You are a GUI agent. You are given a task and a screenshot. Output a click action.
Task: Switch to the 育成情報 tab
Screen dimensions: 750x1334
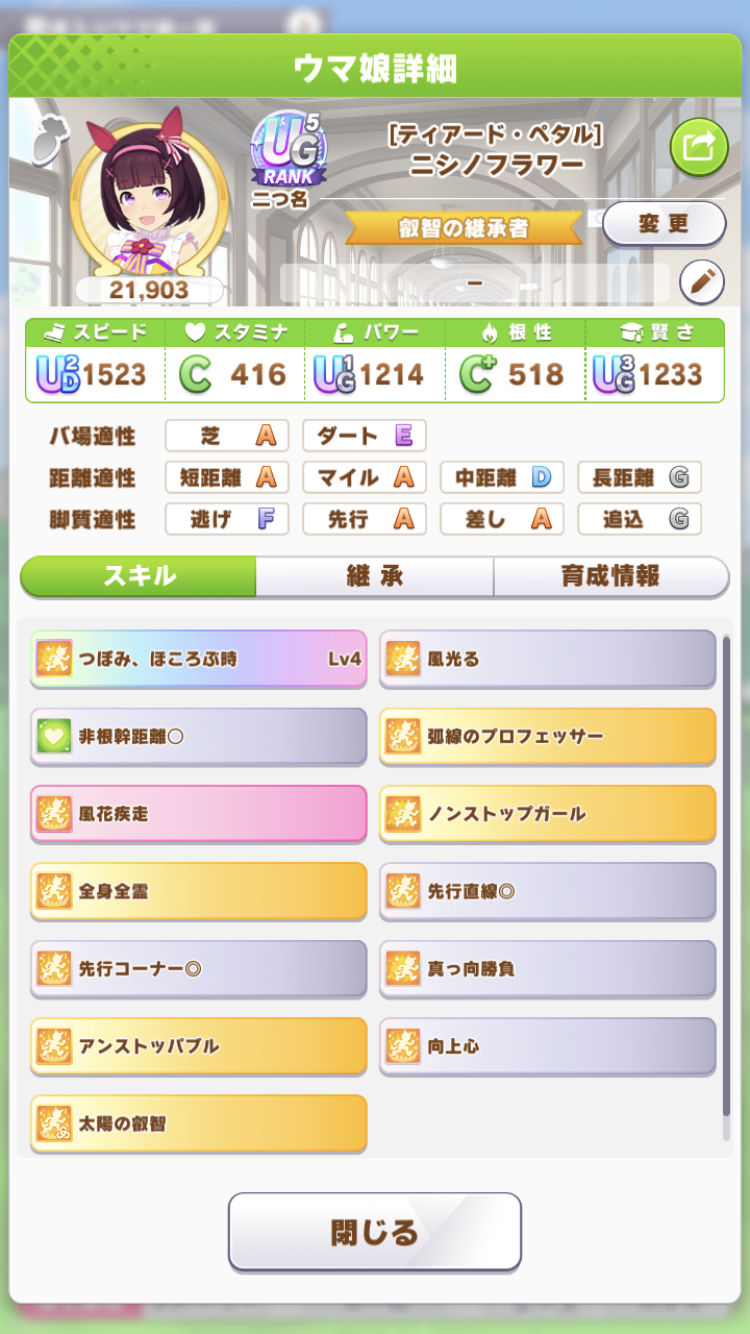[610, 577]
